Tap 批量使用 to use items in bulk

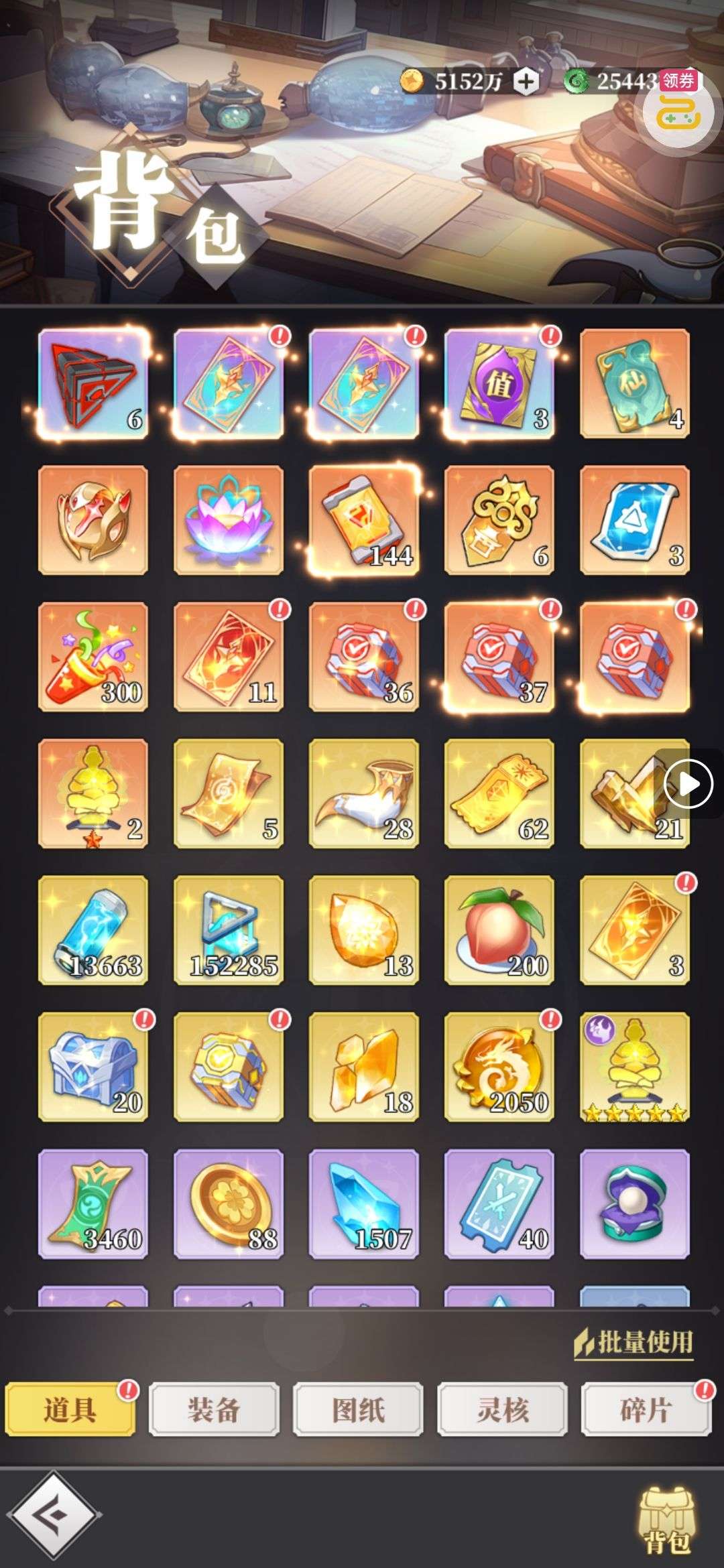tap(634, 1342)
